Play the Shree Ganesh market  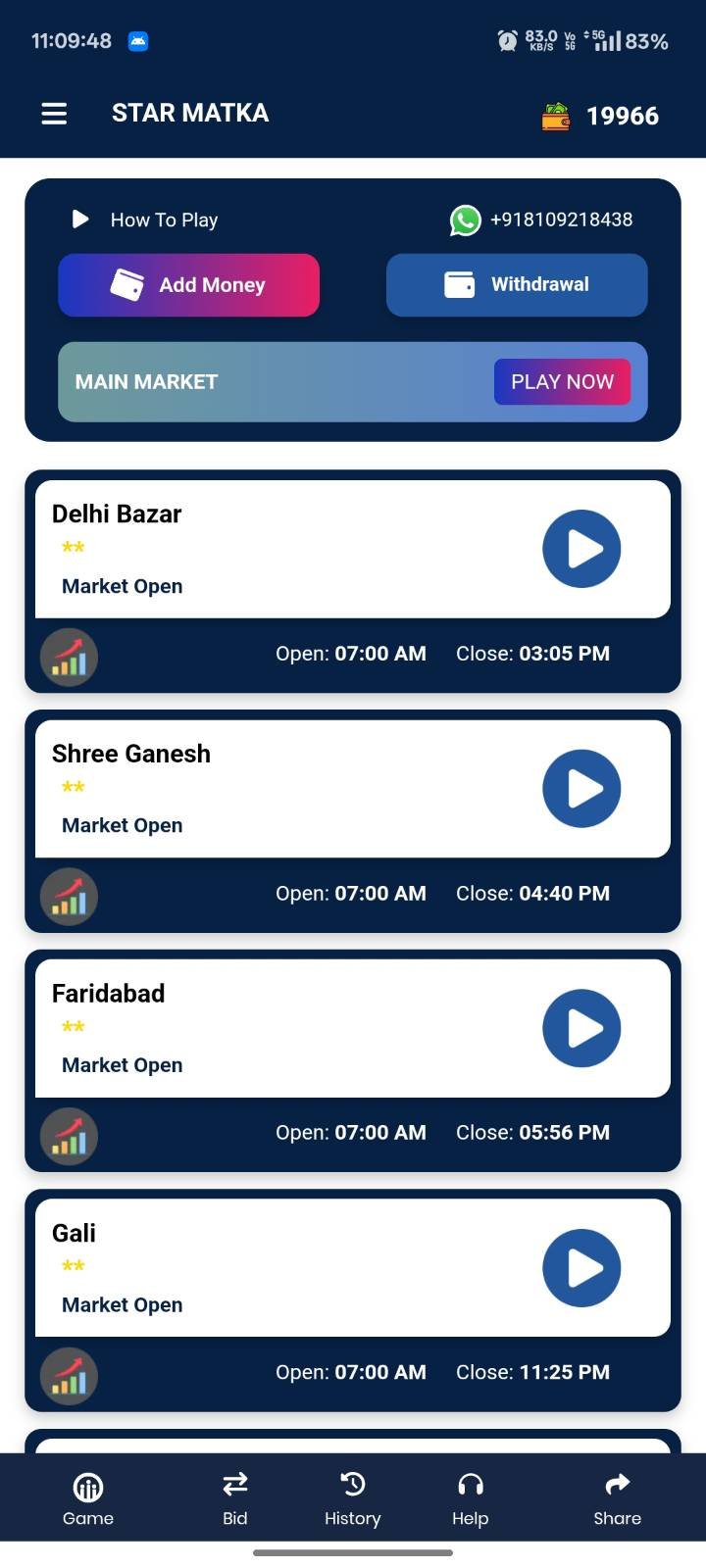point(581,789)
